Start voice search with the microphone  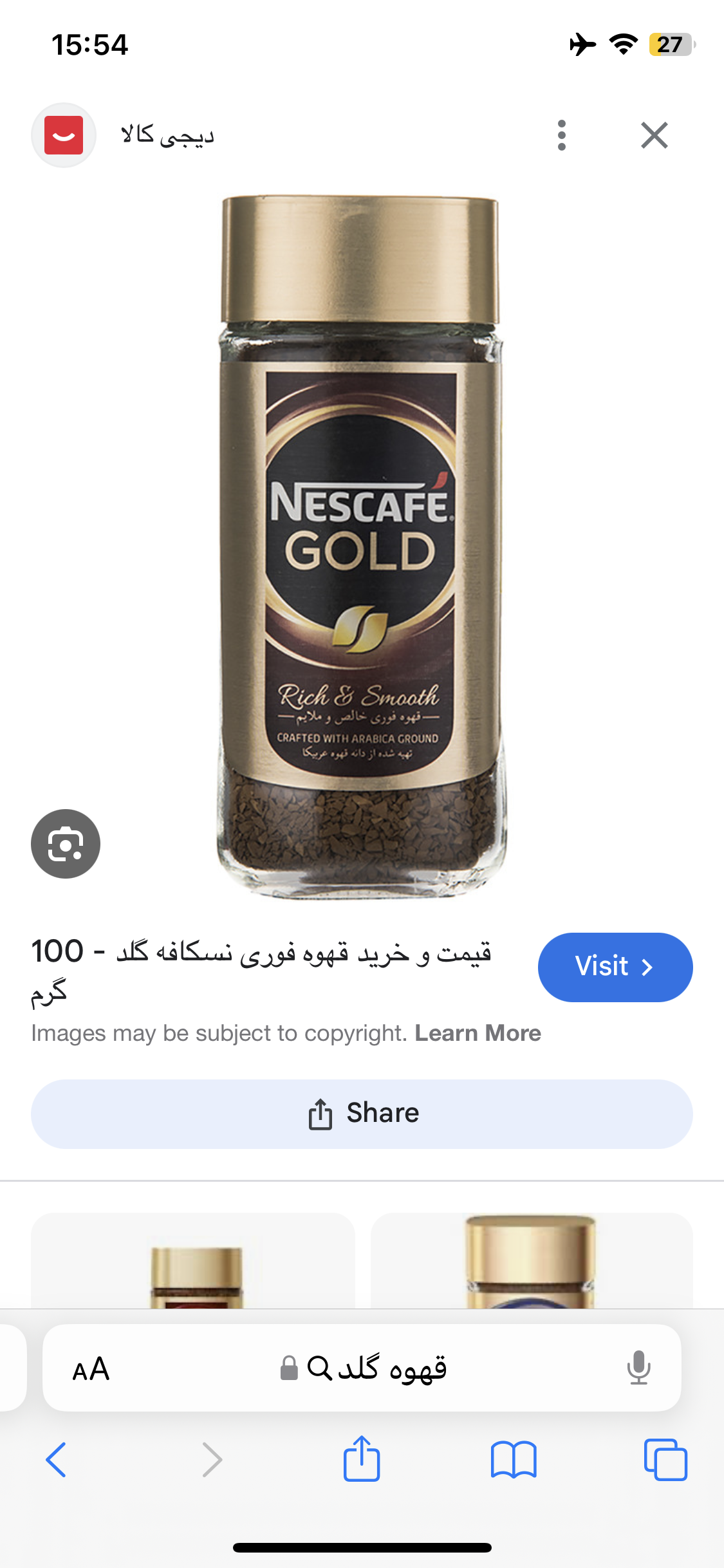point(638,1368)
